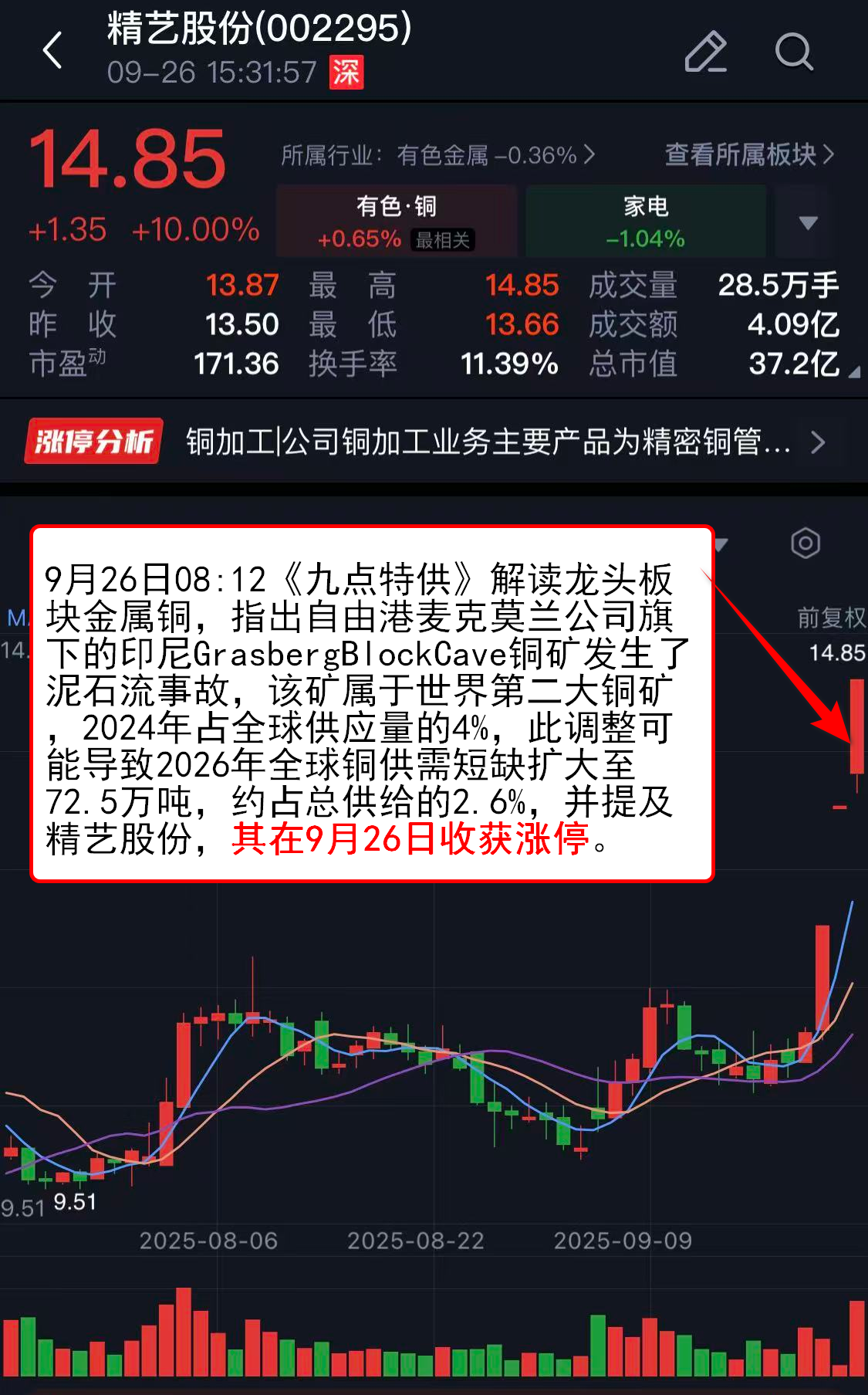The height and width of the screenshot is (1395, 868).
Task: Open the edit pencil icon
Action: [x=705, y=52]
